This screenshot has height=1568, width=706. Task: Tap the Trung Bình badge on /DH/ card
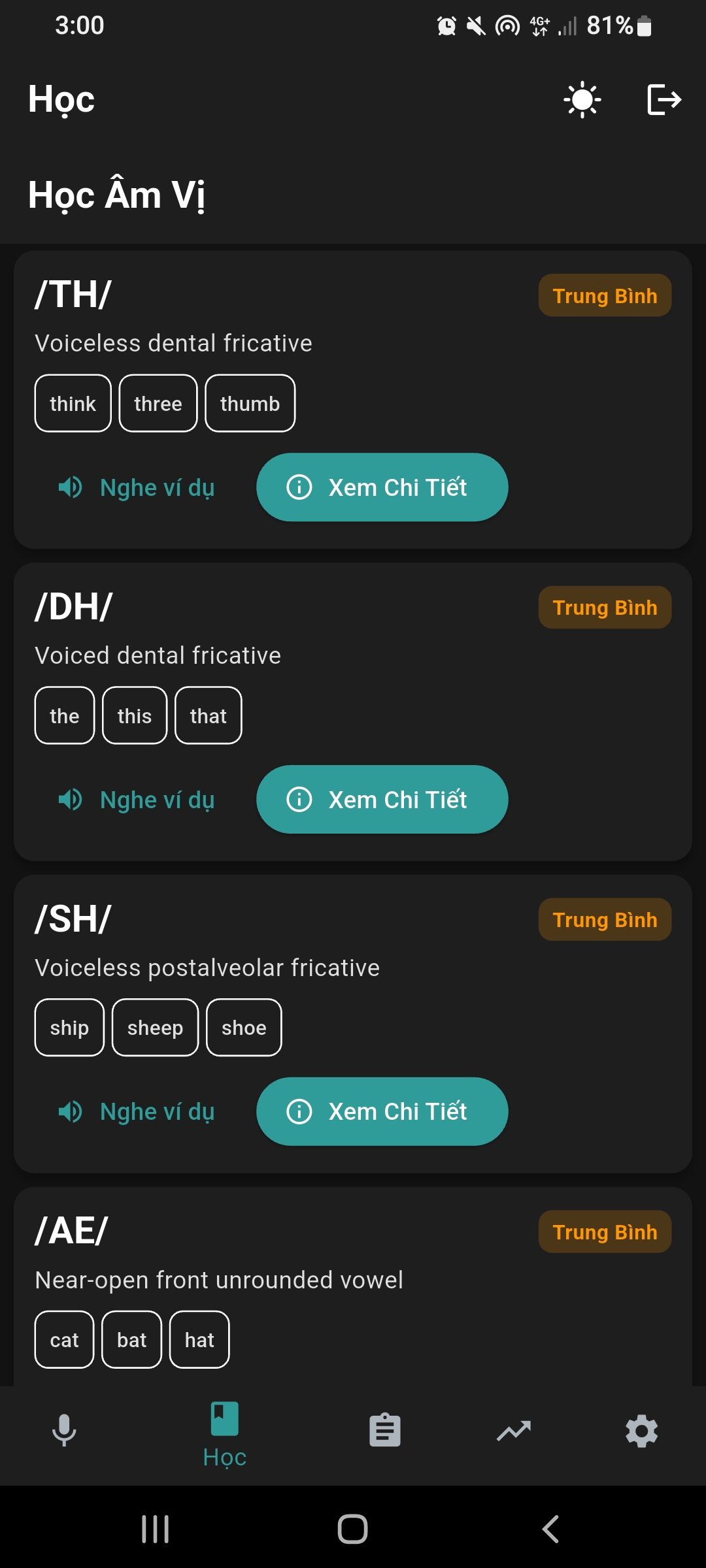(604, 607)
